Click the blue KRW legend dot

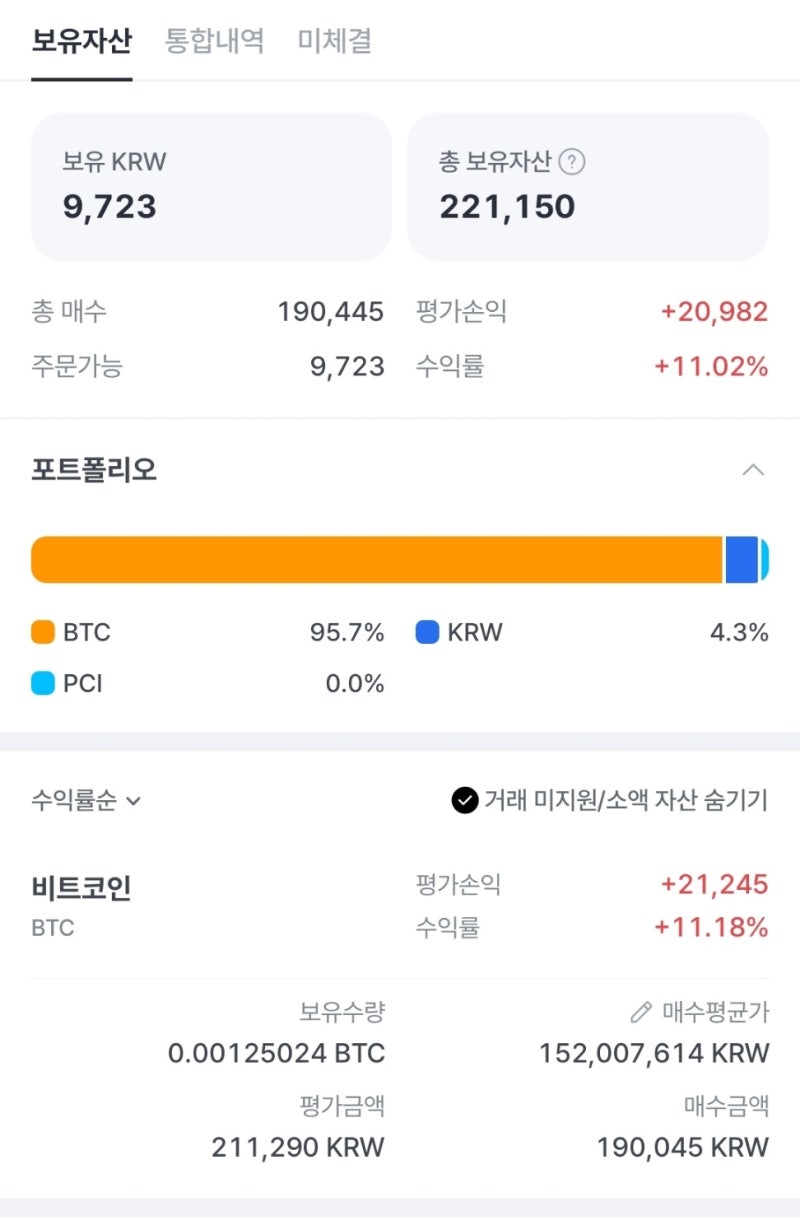click(428, 632)
